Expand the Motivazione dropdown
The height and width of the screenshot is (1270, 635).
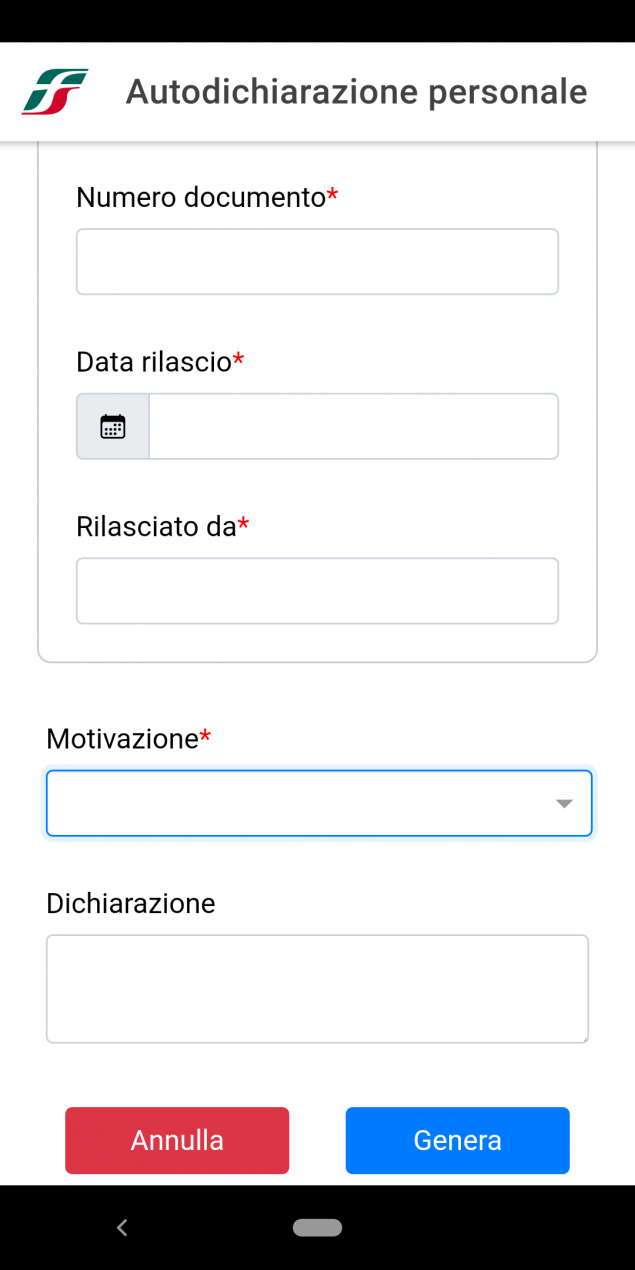click(x=319, y=803)
